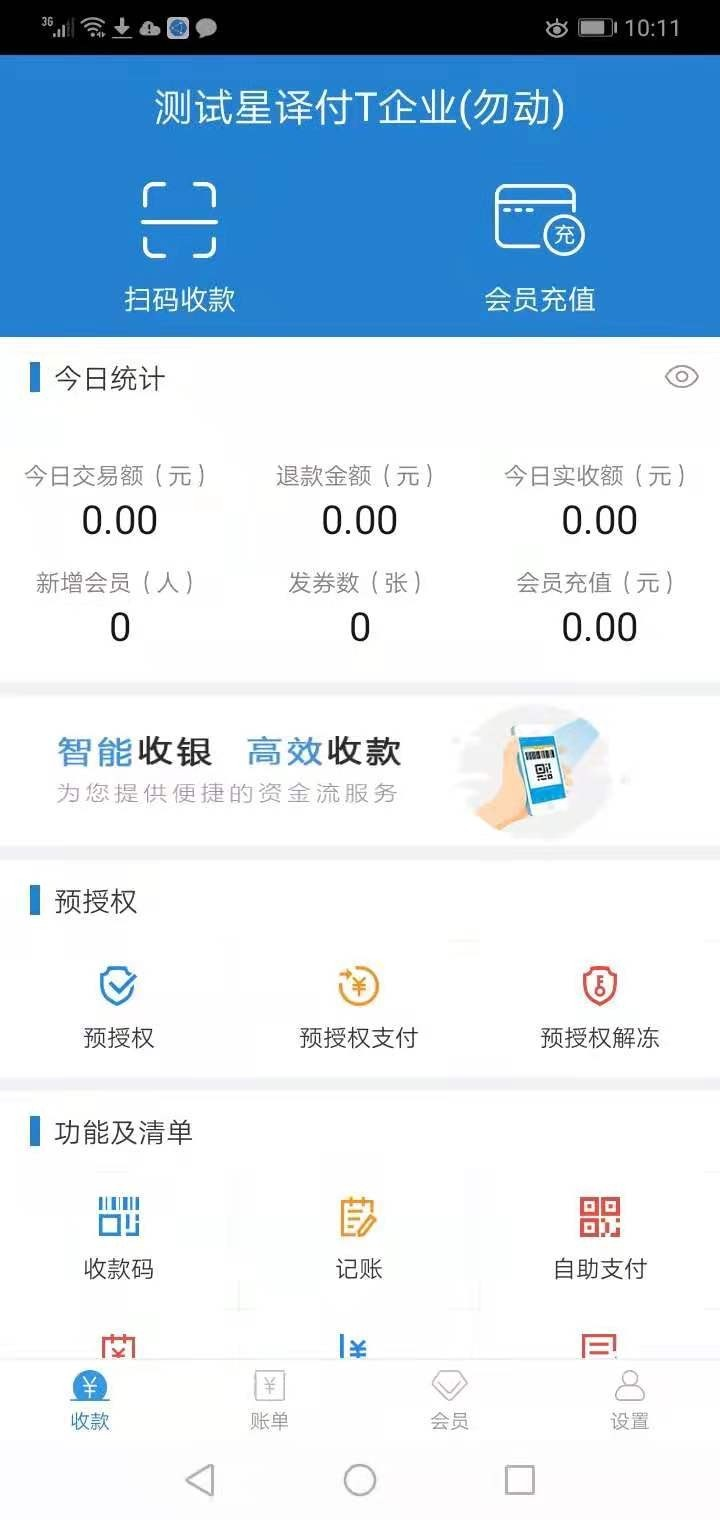Switch to the 账单 tab

tap(269, 1399)
